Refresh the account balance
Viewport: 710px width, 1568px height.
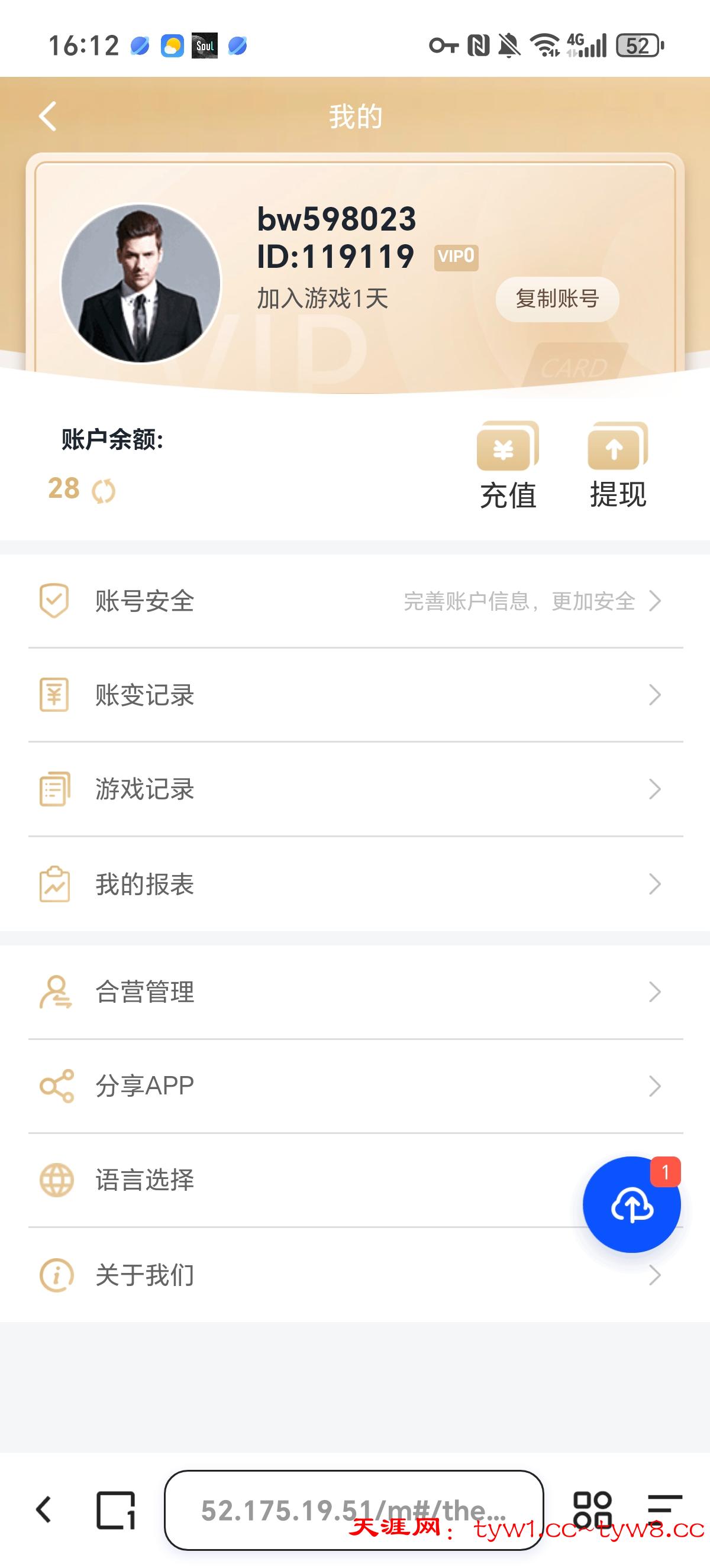point(104,491)
